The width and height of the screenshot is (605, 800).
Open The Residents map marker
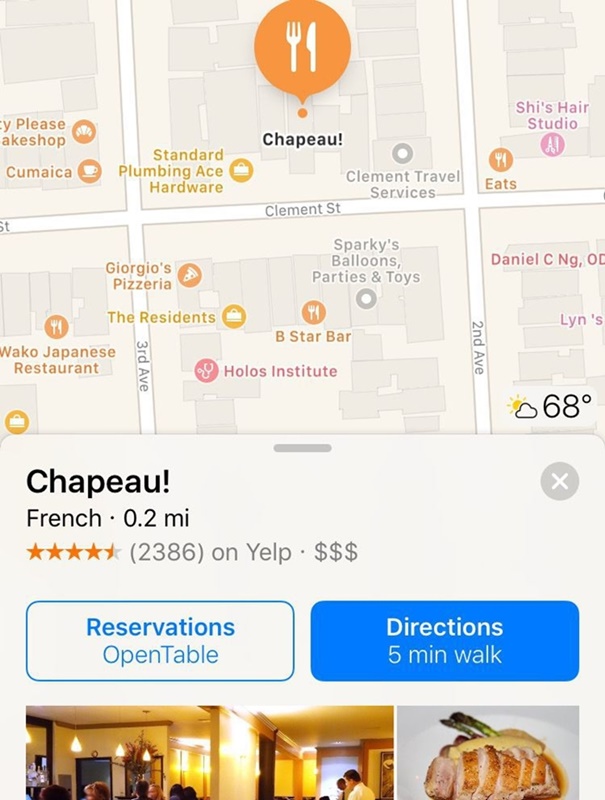coord(233,317)
